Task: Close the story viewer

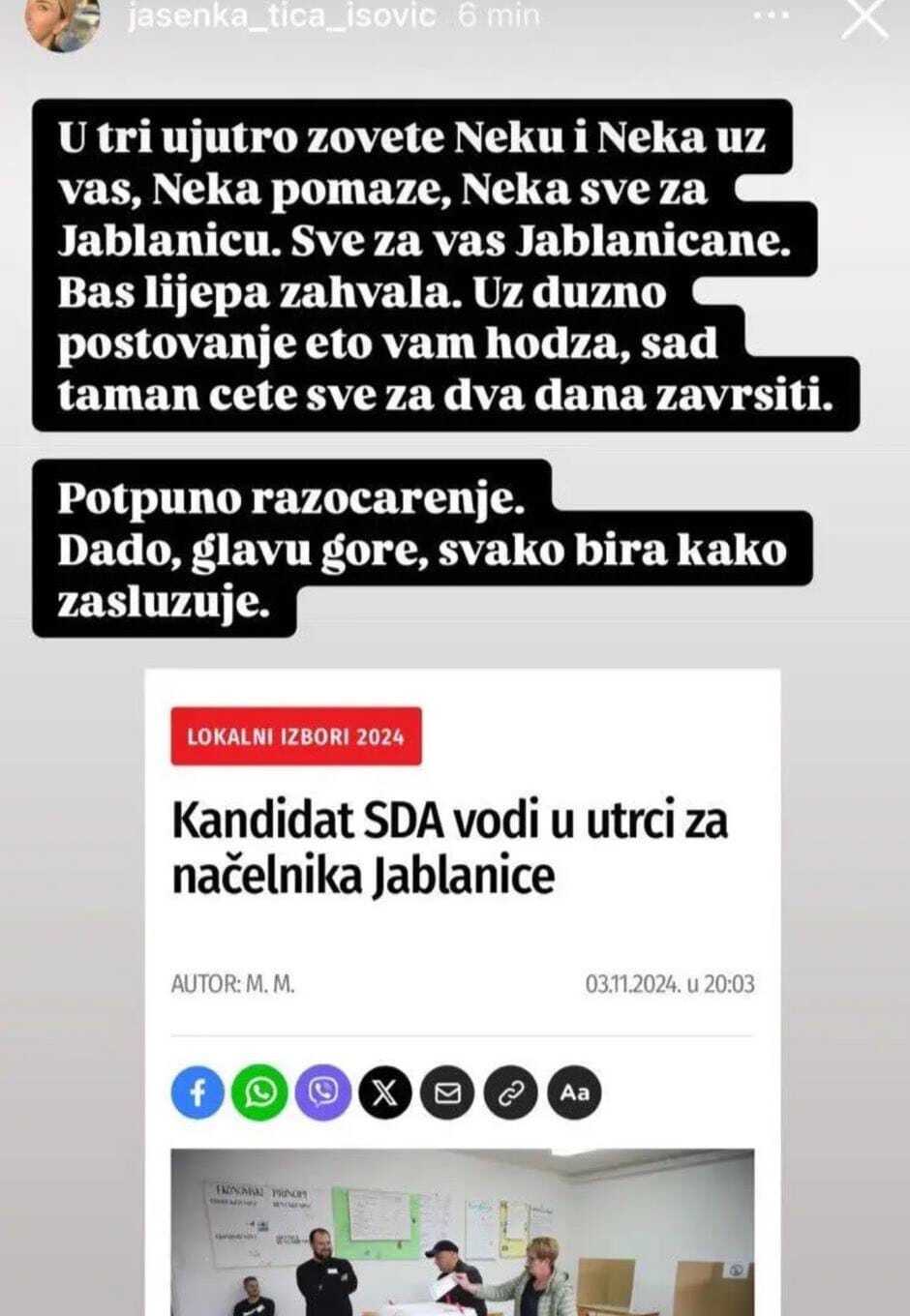Action: click(864, 18)
